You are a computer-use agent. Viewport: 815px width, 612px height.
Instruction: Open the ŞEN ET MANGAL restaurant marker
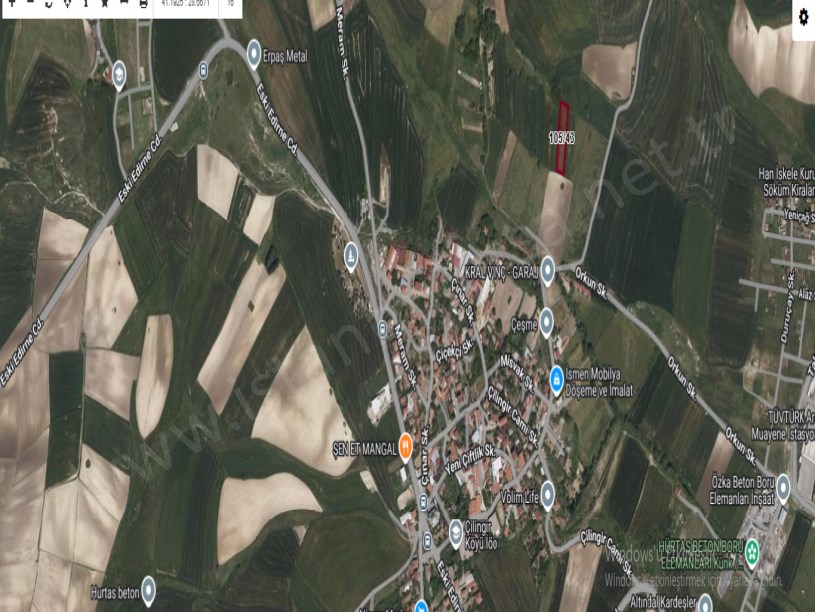coord(405,446)
